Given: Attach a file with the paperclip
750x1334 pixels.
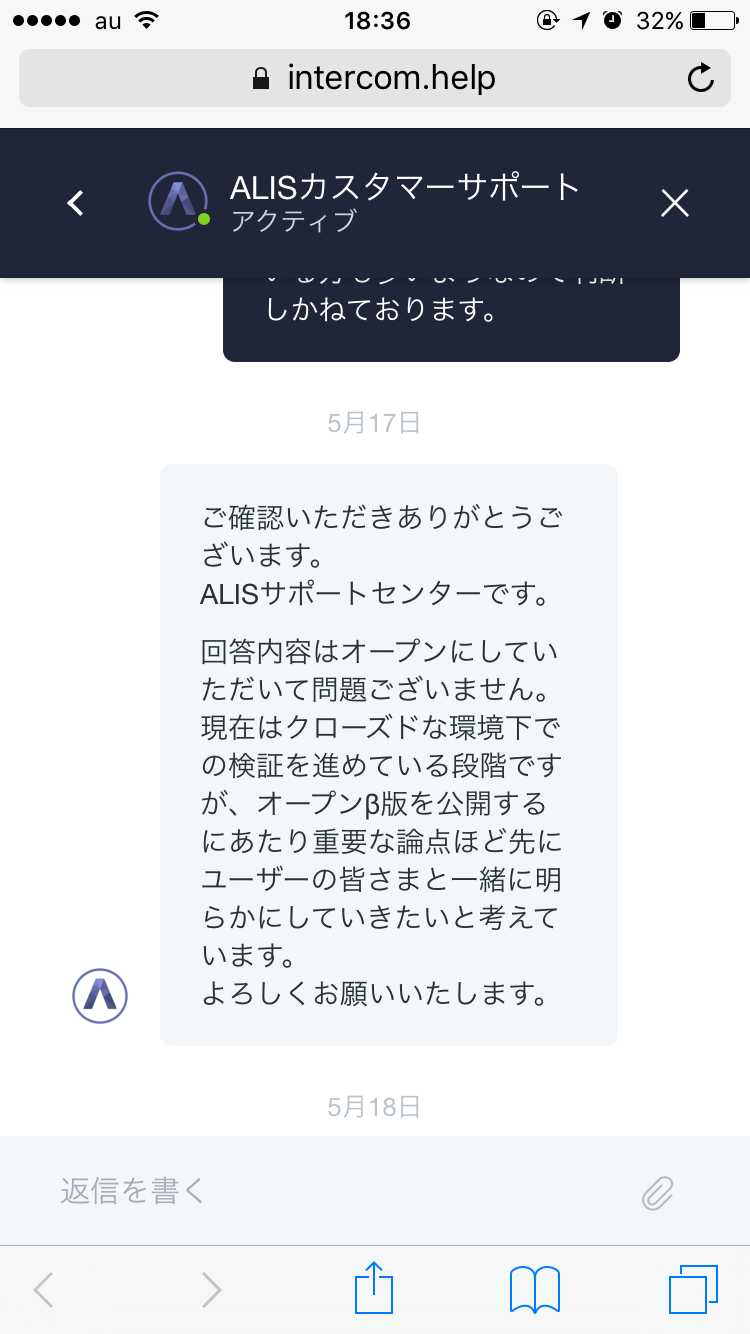Looking at the screenshot, I should click(657, 1192).
